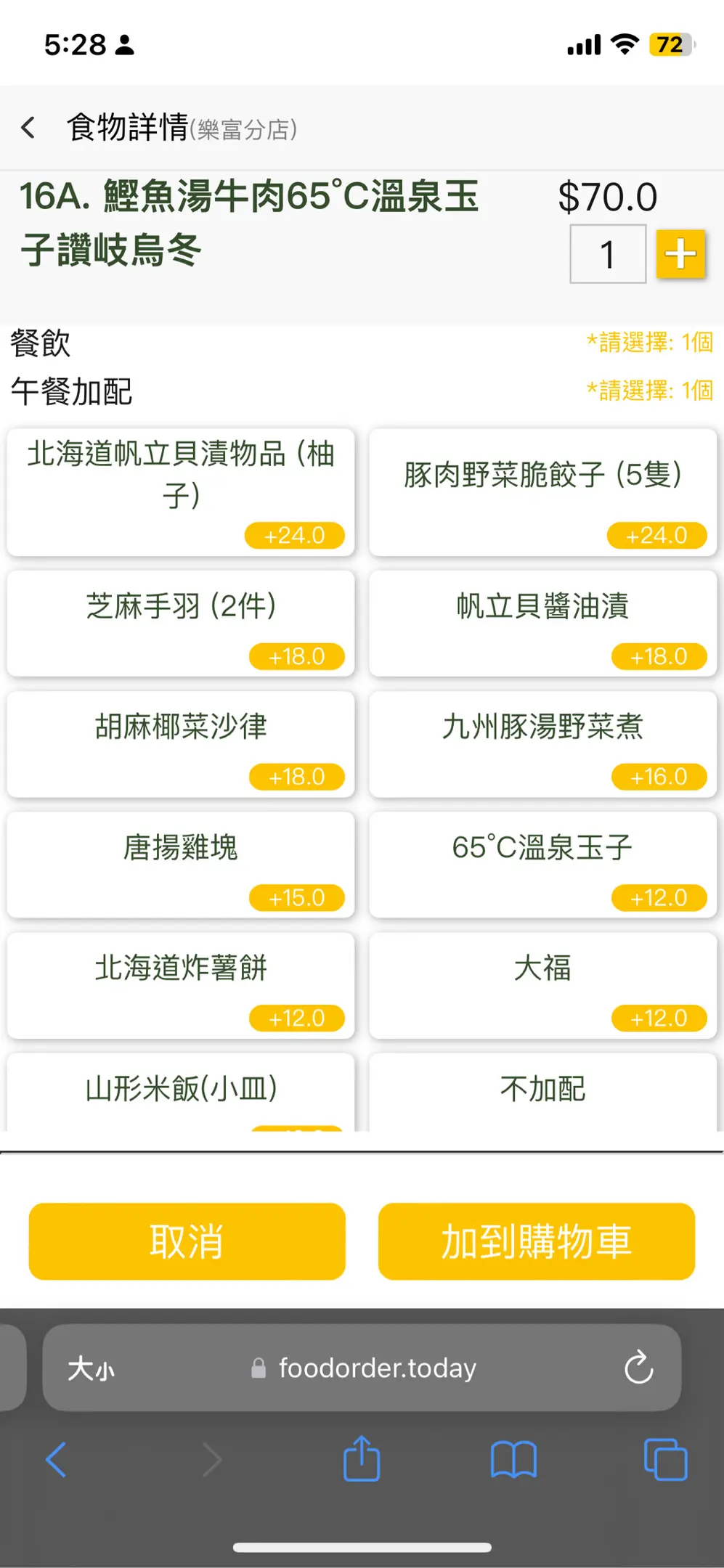Tap the quantity input field
Screen dimensions: 724x1568
pyautogui.click(x=607, y=254)
